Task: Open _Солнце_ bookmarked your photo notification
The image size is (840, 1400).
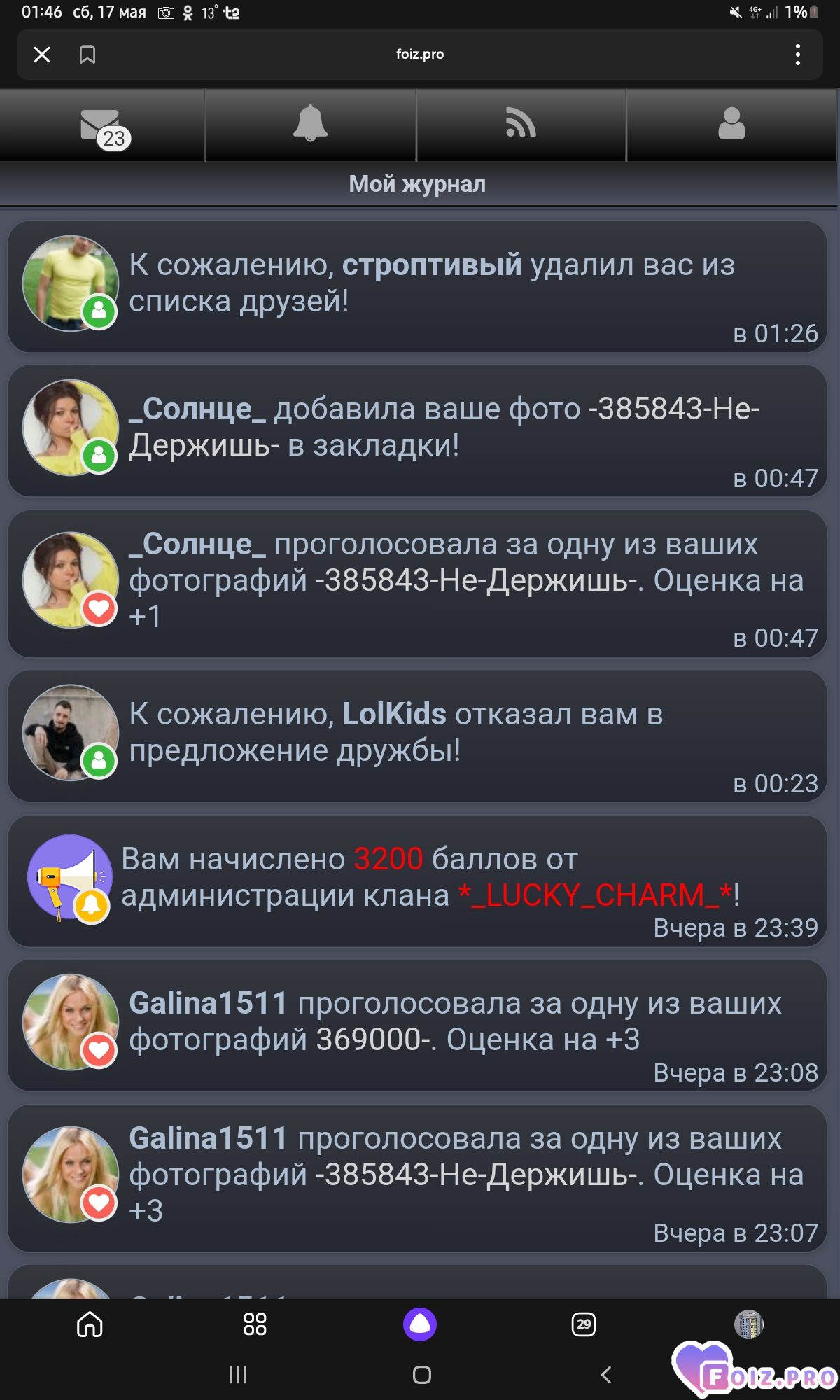Action: (417, 430)
